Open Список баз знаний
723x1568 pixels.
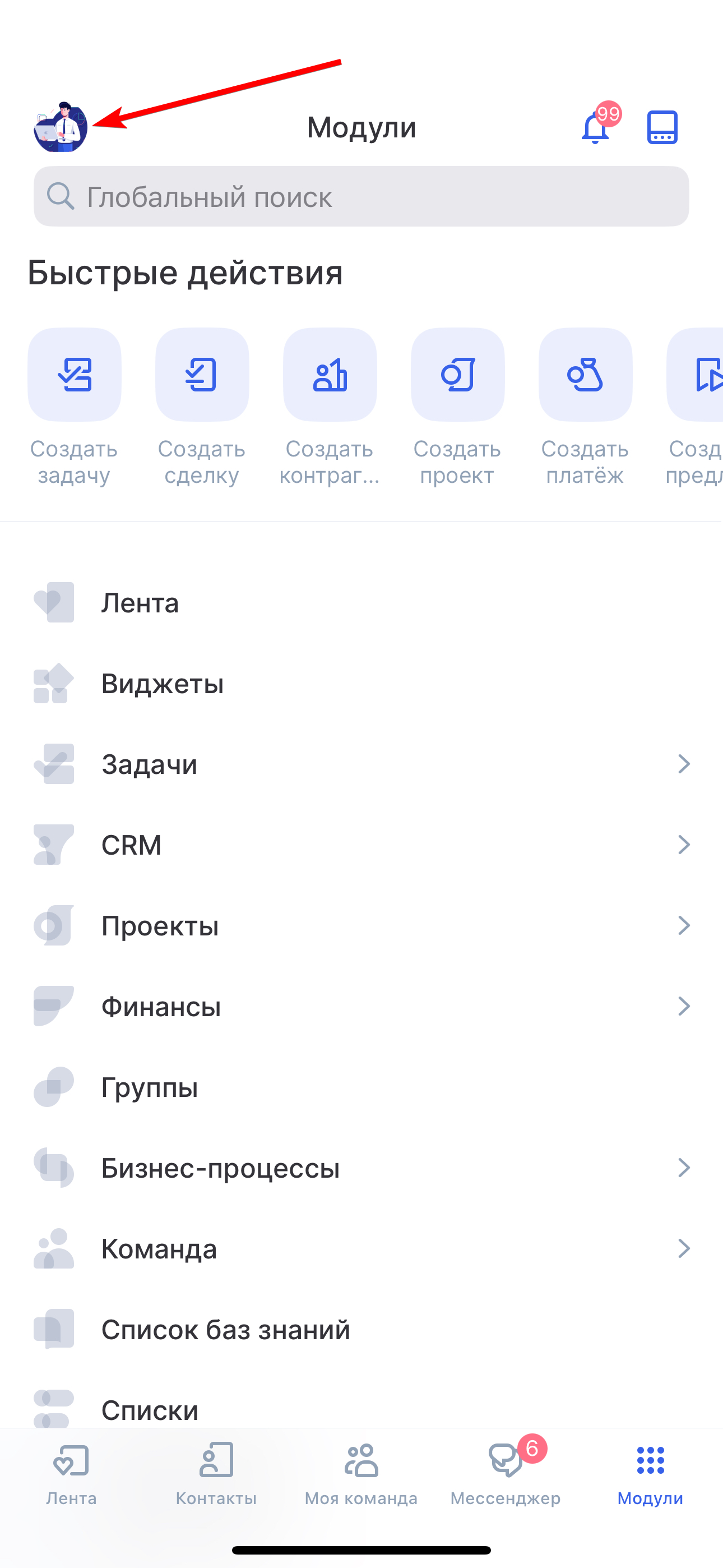(361, 1330)
